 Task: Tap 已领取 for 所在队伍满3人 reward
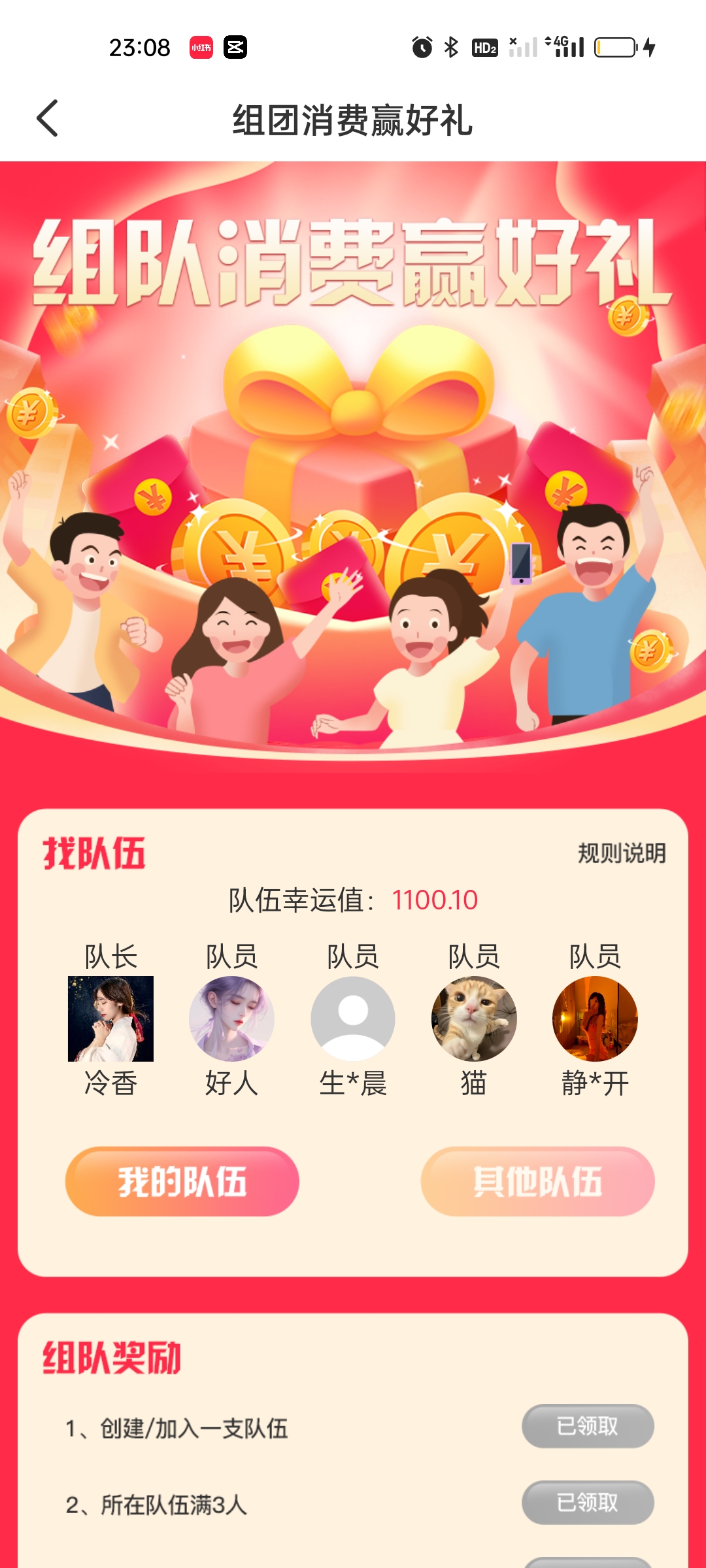pyautogui.click(x=587, y=1502)
